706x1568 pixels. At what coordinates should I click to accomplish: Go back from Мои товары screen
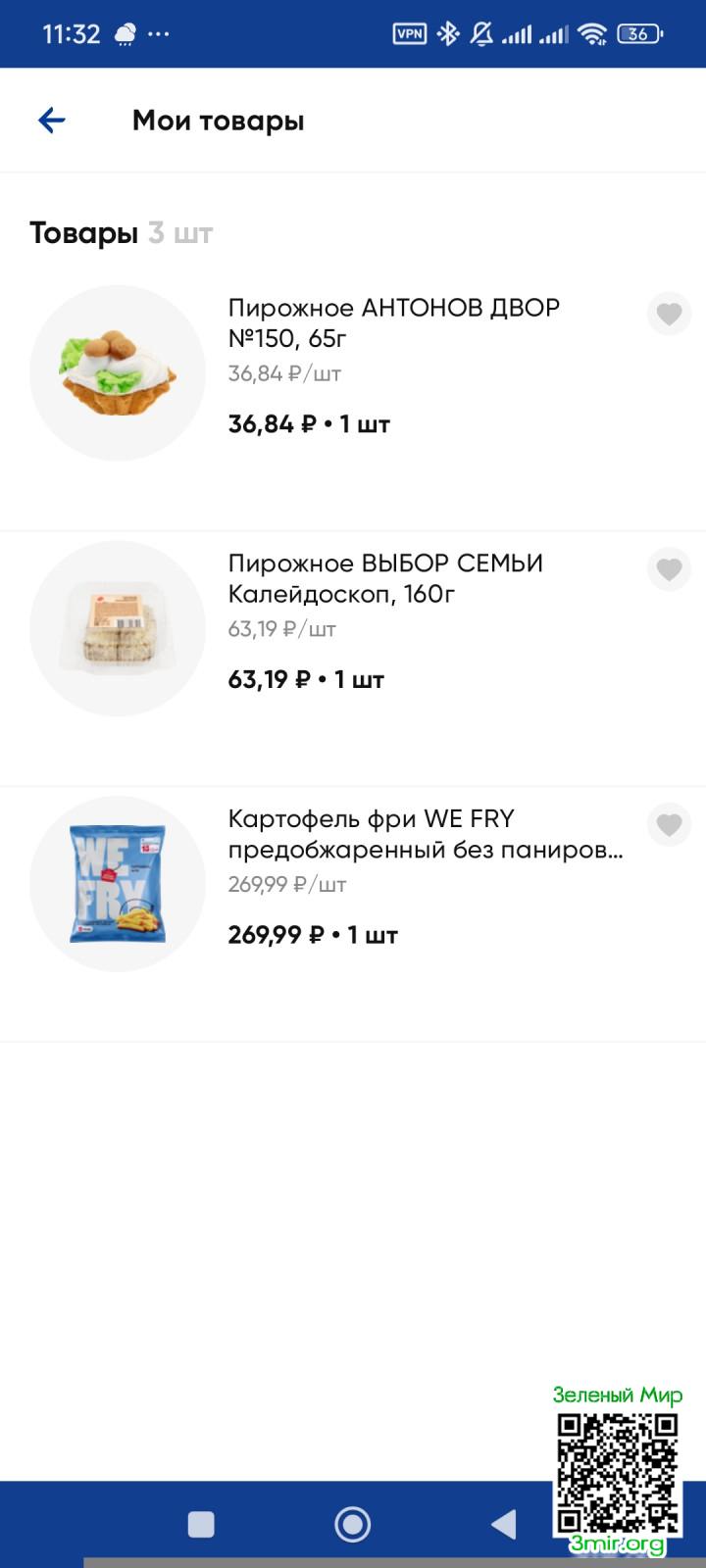[51, 121]
